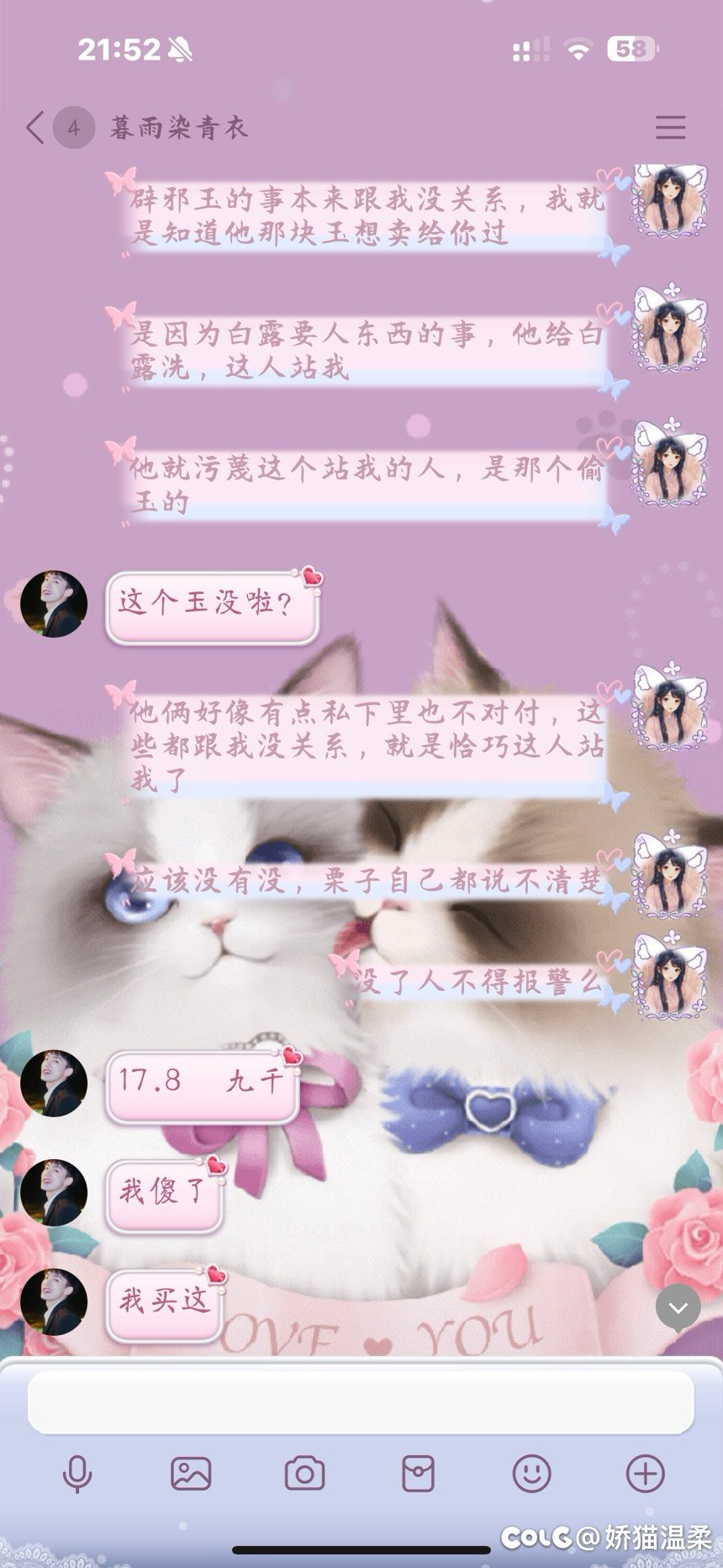The width and height of the screenshot is (723, 1568).
Task: Record a voice message with the microphone
Action: pos(77,1474)
